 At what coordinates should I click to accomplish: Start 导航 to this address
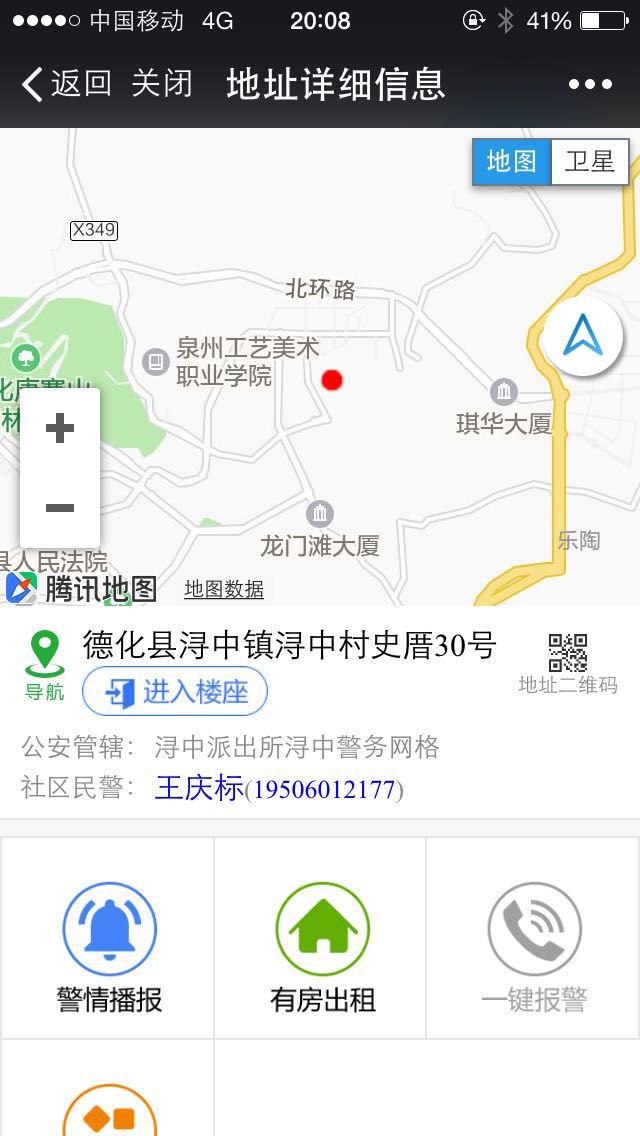click(x=45, y=665)
